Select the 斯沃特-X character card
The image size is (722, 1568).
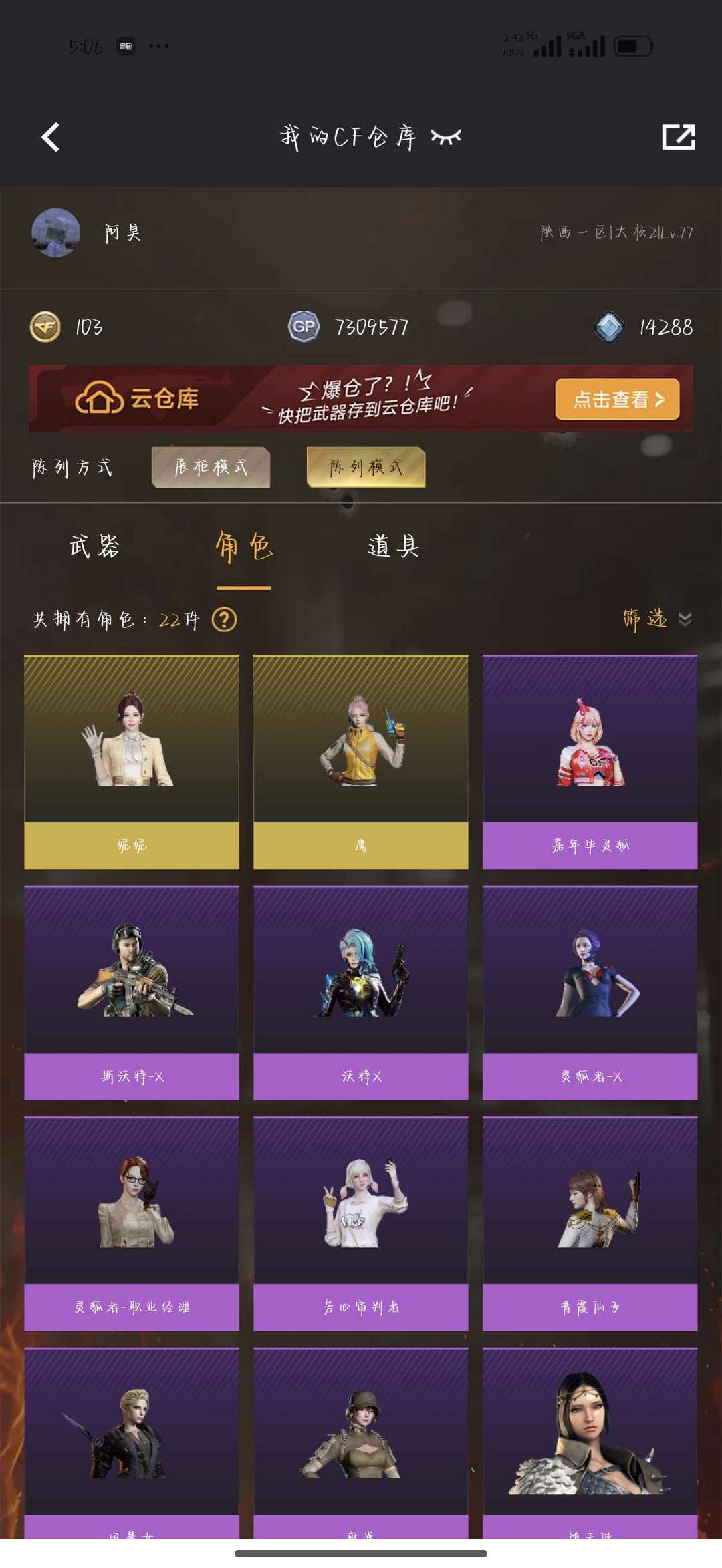click(132, 992)
